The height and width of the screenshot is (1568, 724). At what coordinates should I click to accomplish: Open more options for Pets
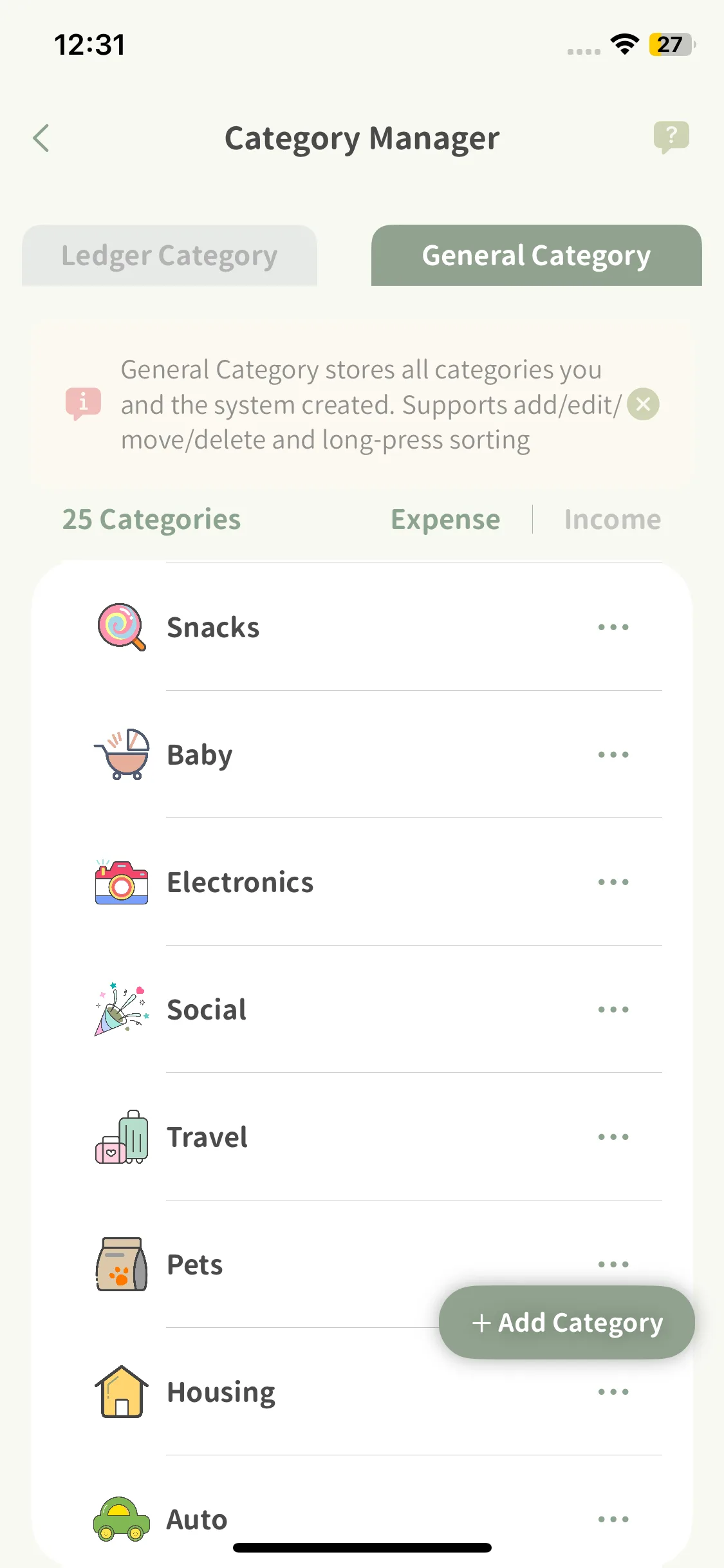(613, 1264)
